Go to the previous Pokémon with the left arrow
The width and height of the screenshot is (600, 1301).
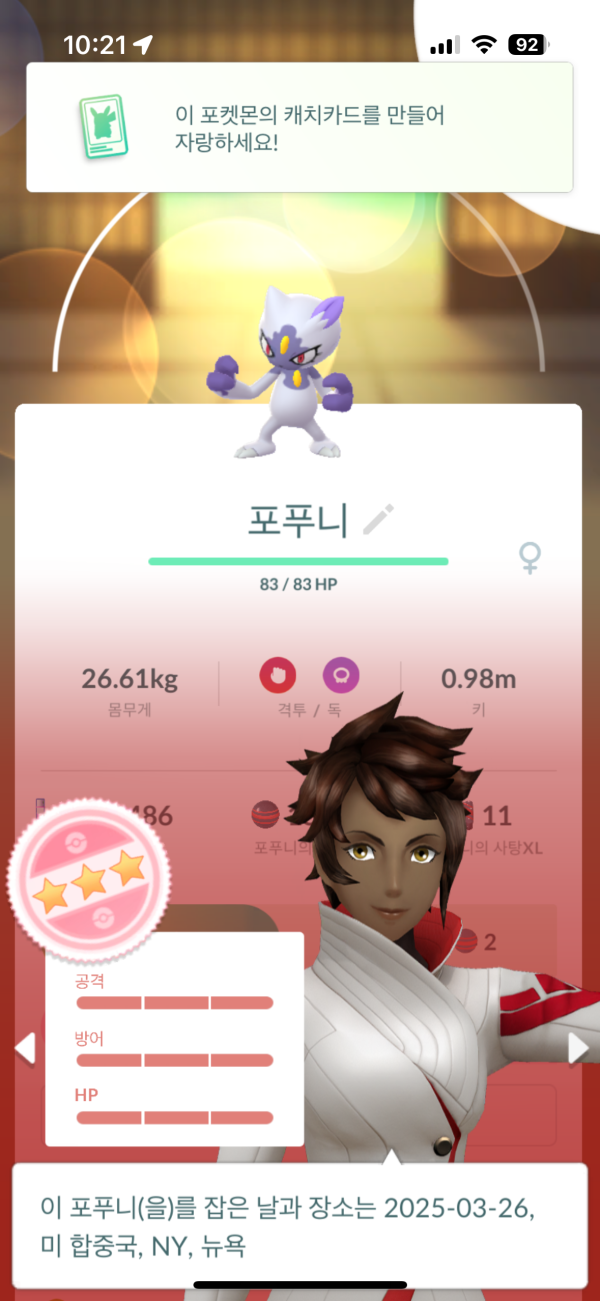(25, 1048)
